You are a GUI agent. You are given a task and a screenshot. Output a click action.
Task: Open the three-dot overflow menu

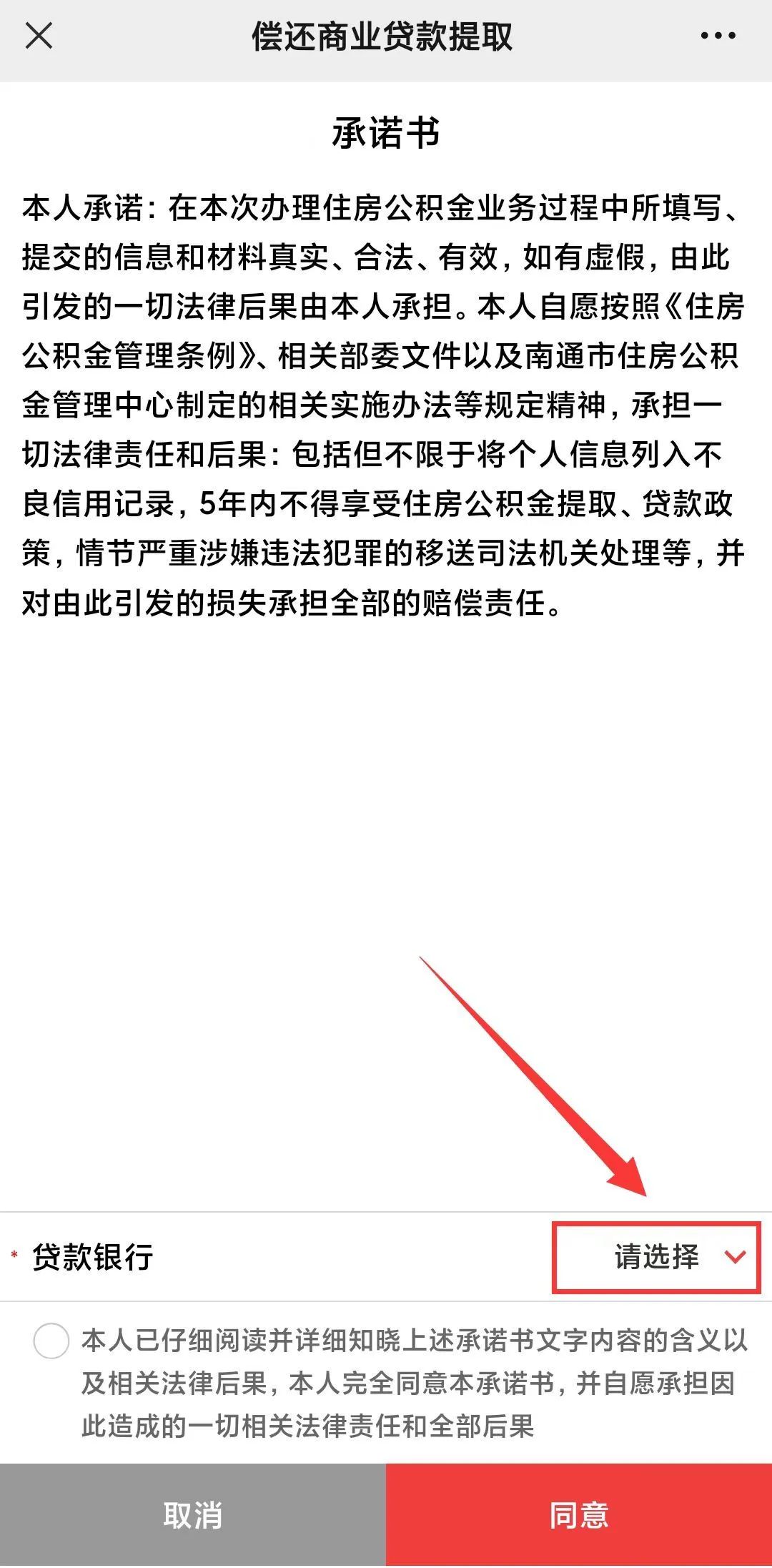pyautogui.click(x=718, y=36)
